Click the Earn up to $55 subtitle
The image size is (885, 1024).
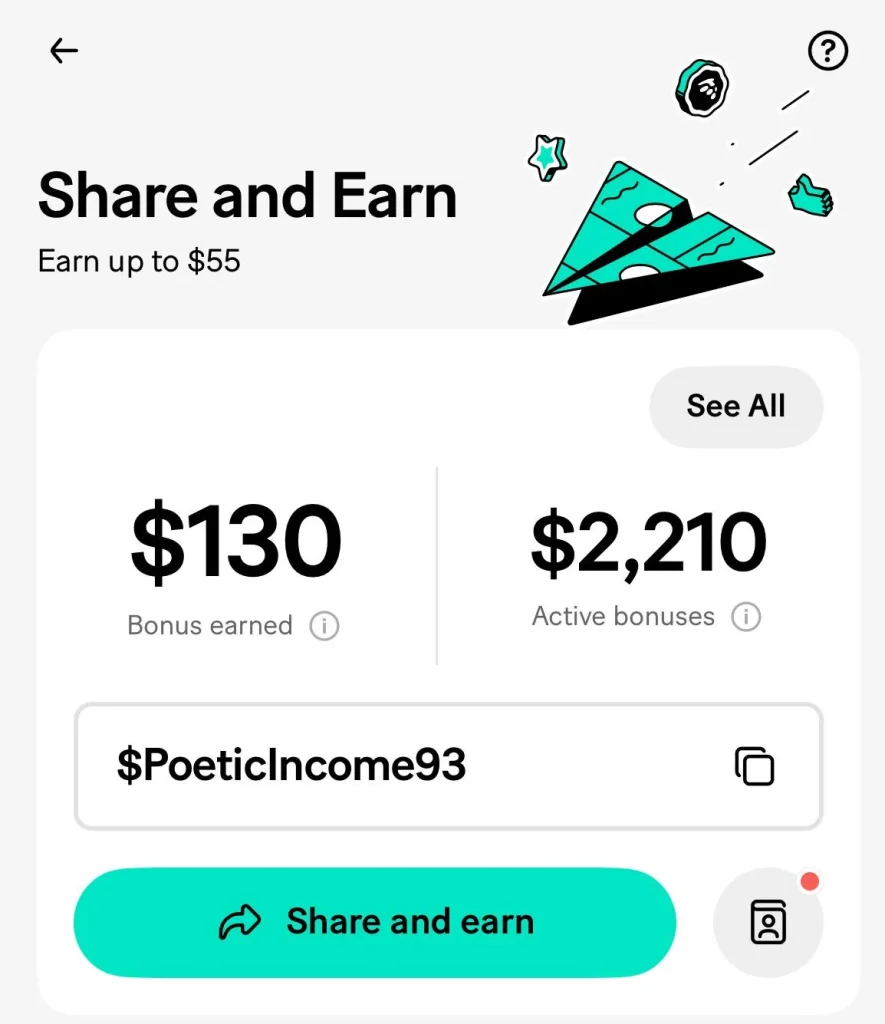(x=137, y=261)
